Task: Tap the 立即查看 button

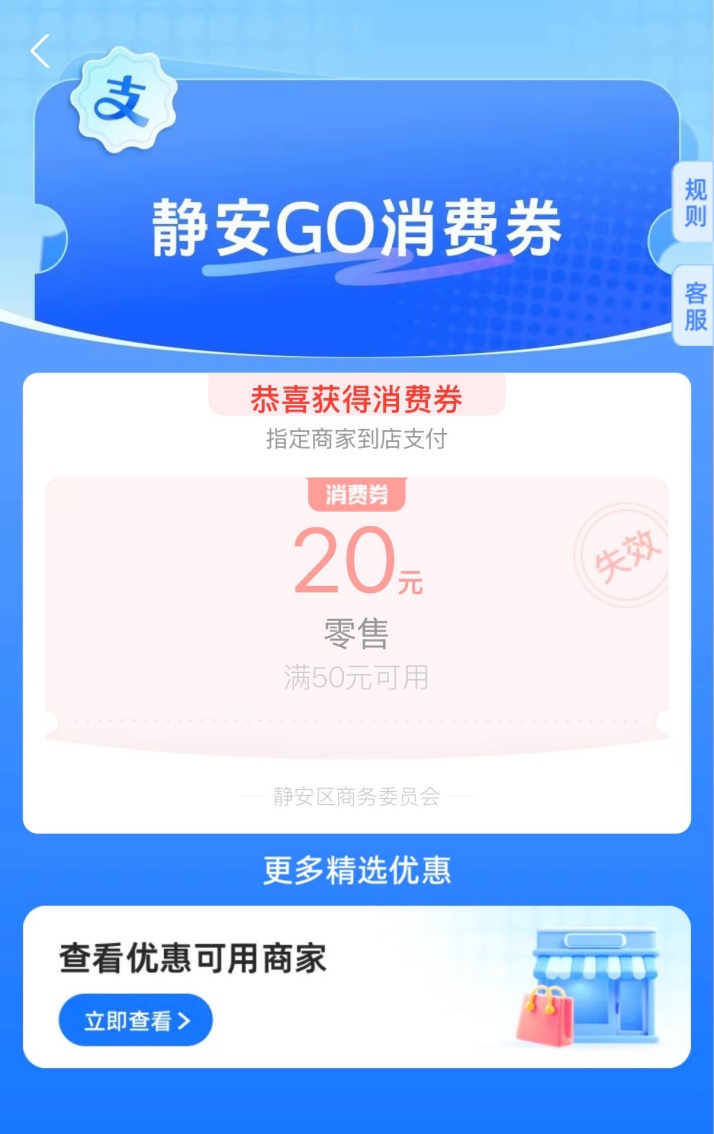Action: 136,1020
